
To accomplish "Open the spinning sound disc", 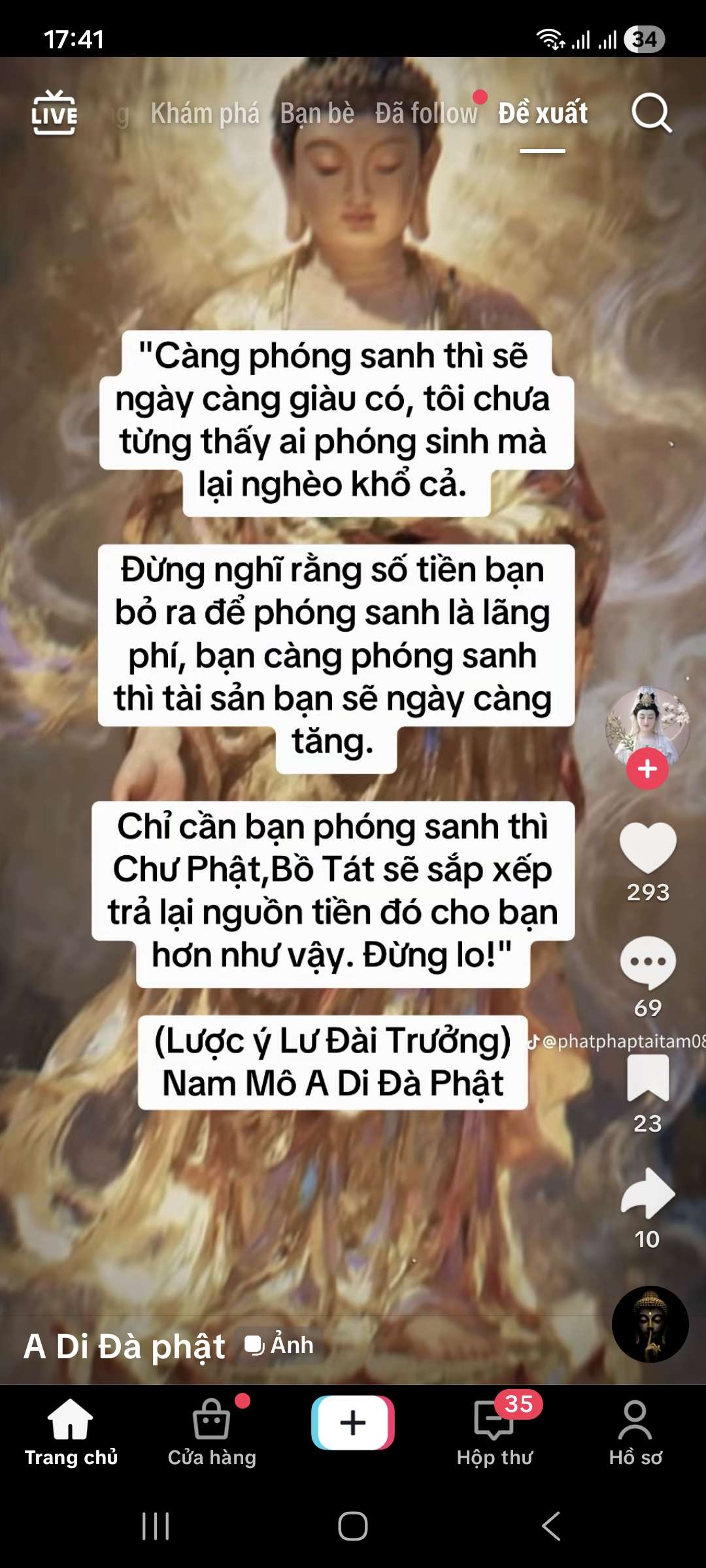I will tap(650, 1324).
